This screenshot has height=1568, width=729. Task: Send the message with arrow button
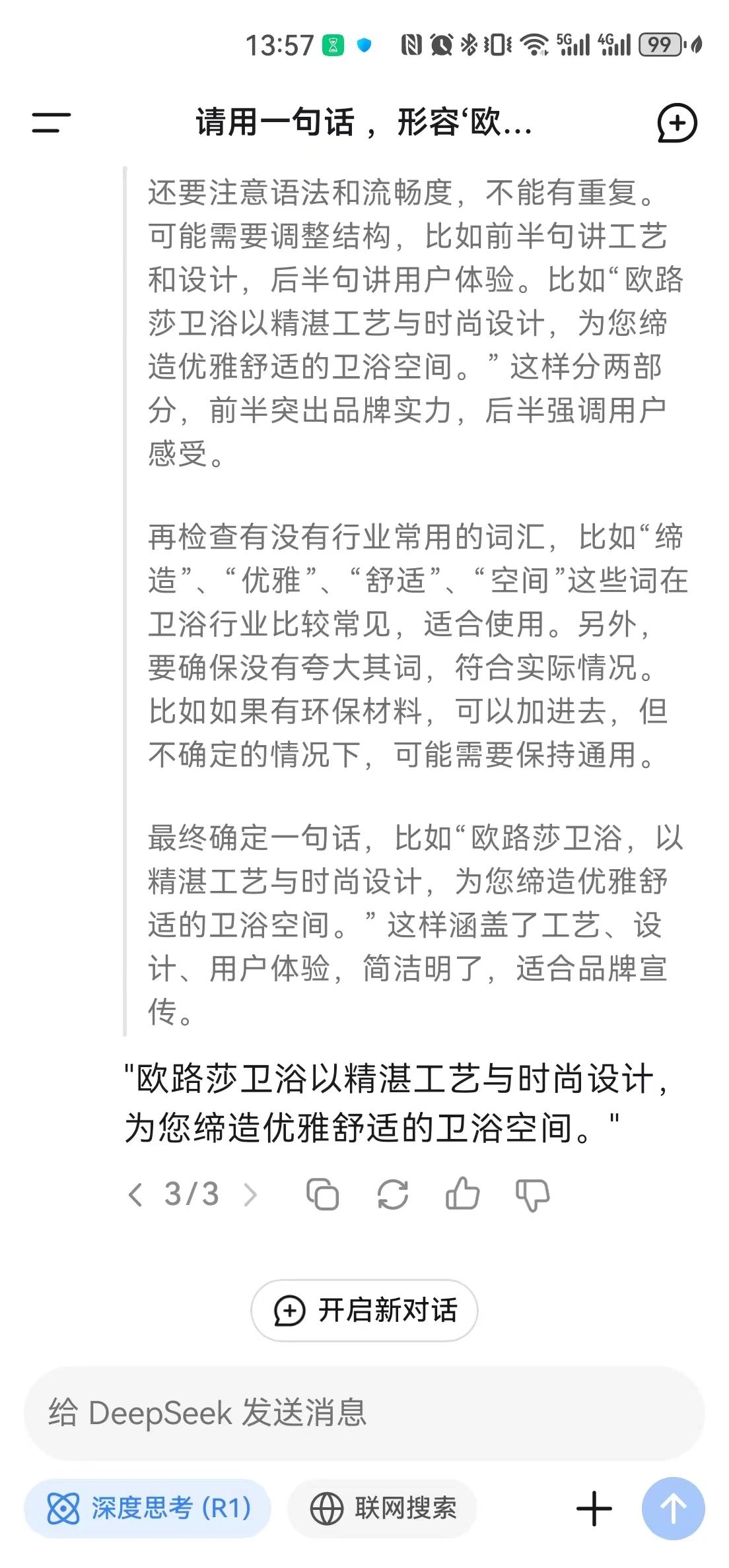coord(673,1509)
